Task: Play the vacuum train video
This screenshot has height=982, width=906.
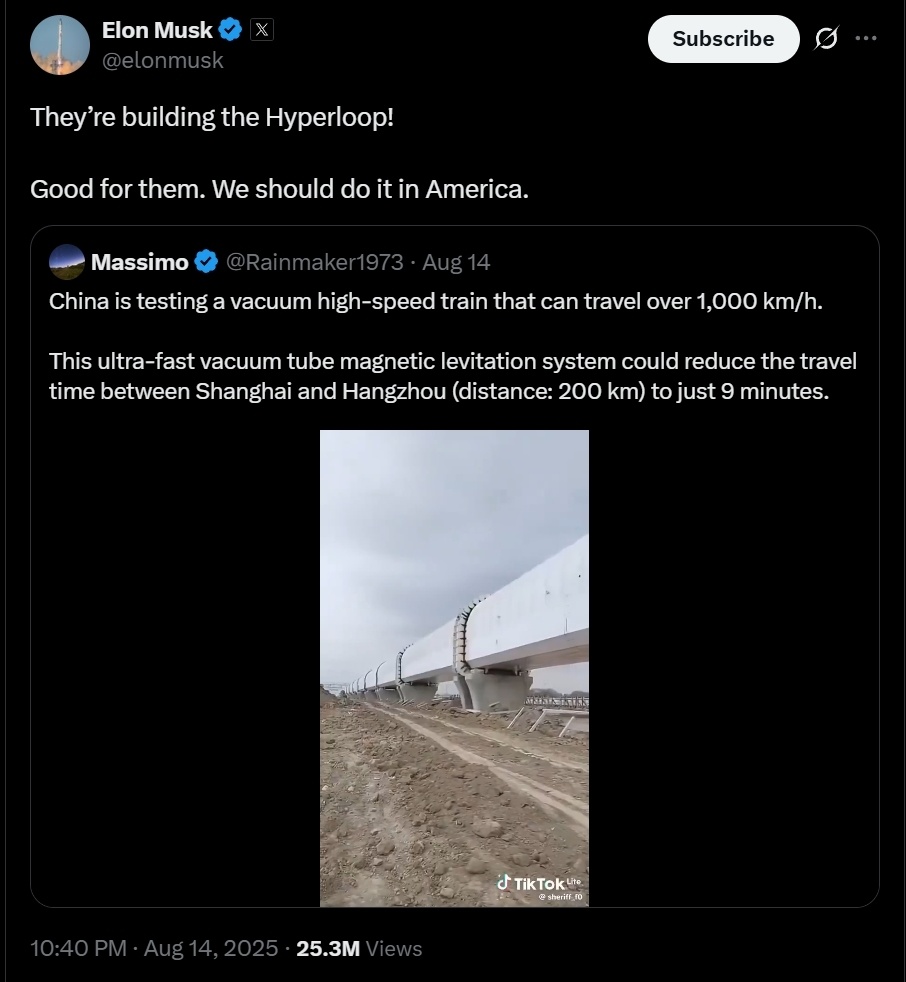Action: (454, 668)
